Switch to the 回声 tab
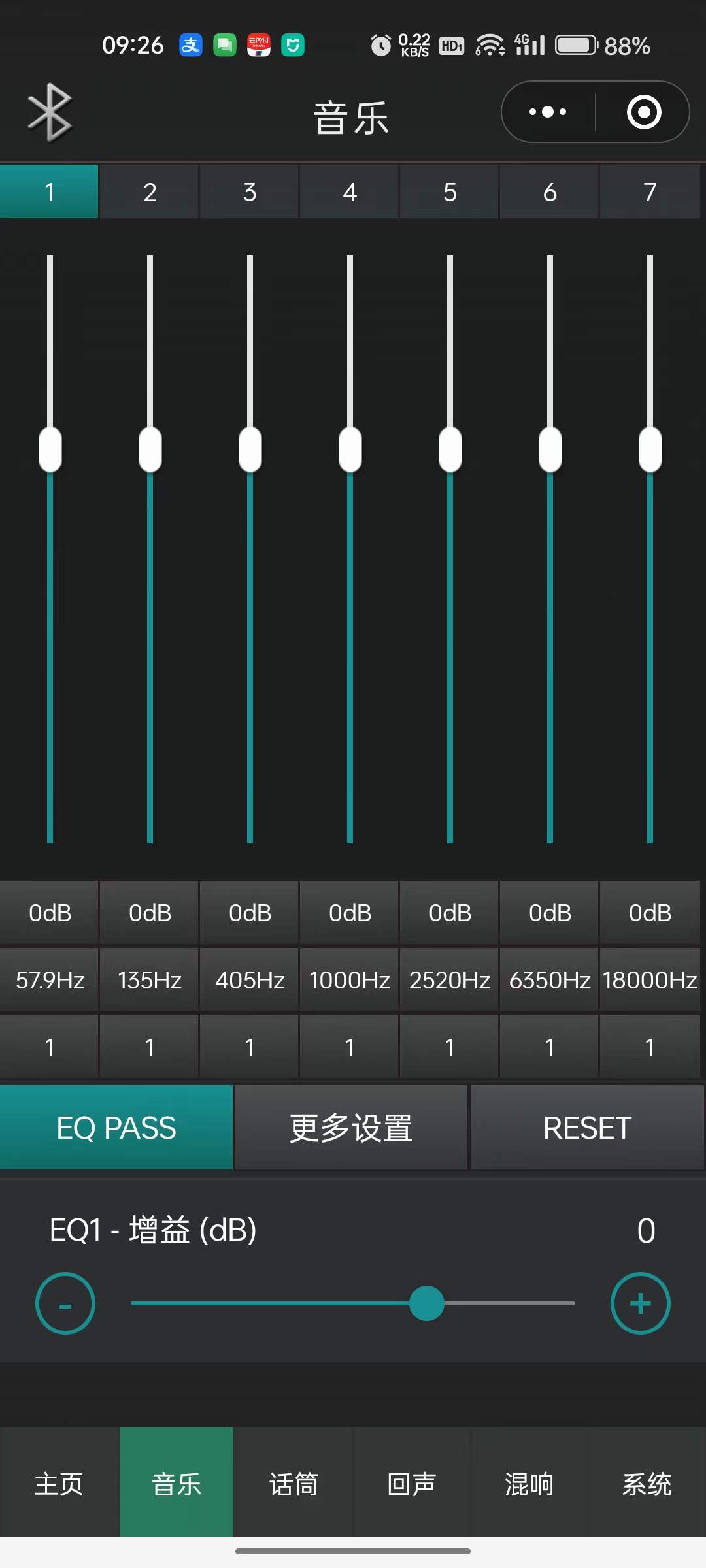706x1568 pixels. point(411,1484)
